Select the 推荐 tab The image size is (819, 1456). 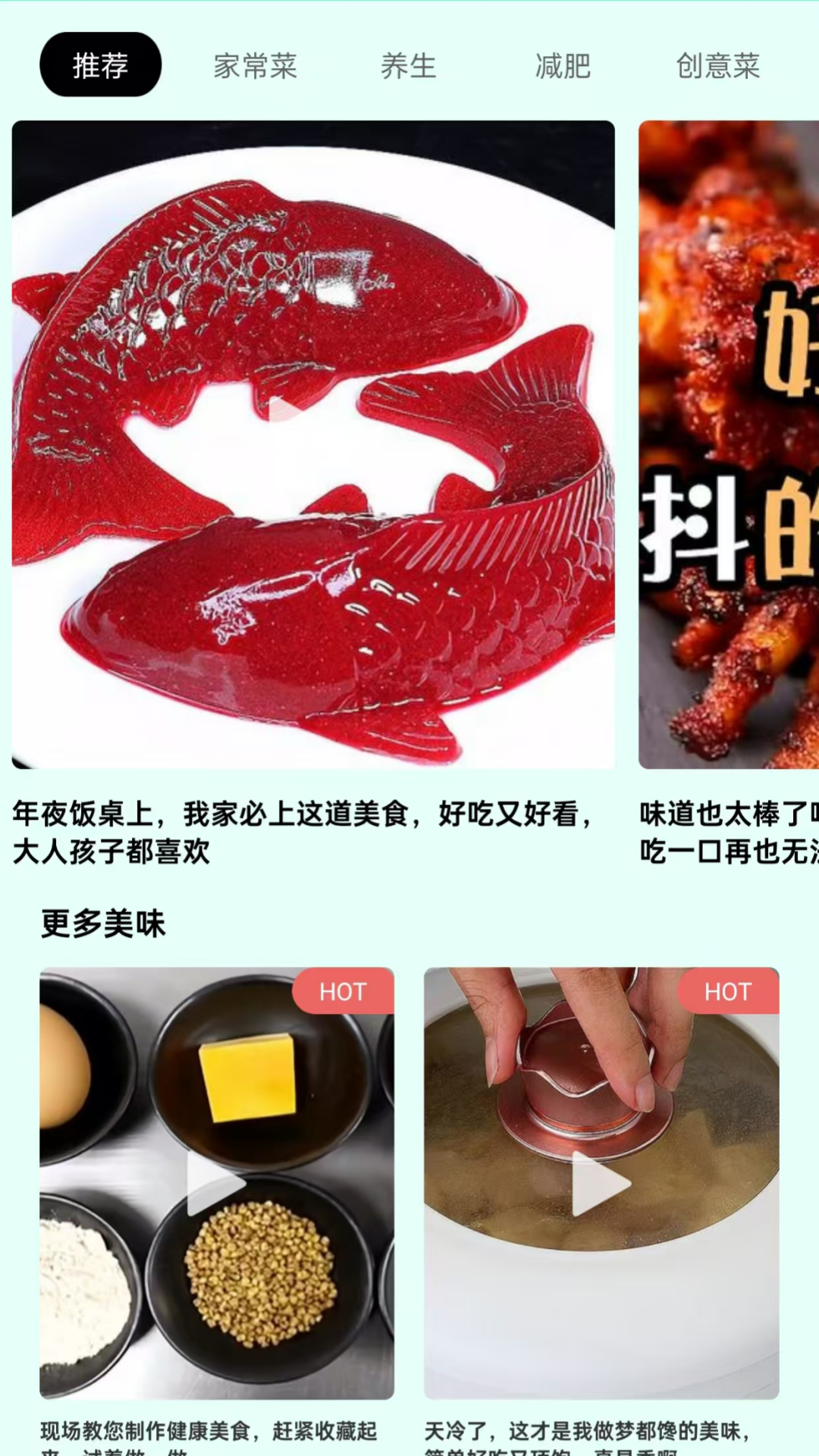pyautogui.click(x=100, y=65)
